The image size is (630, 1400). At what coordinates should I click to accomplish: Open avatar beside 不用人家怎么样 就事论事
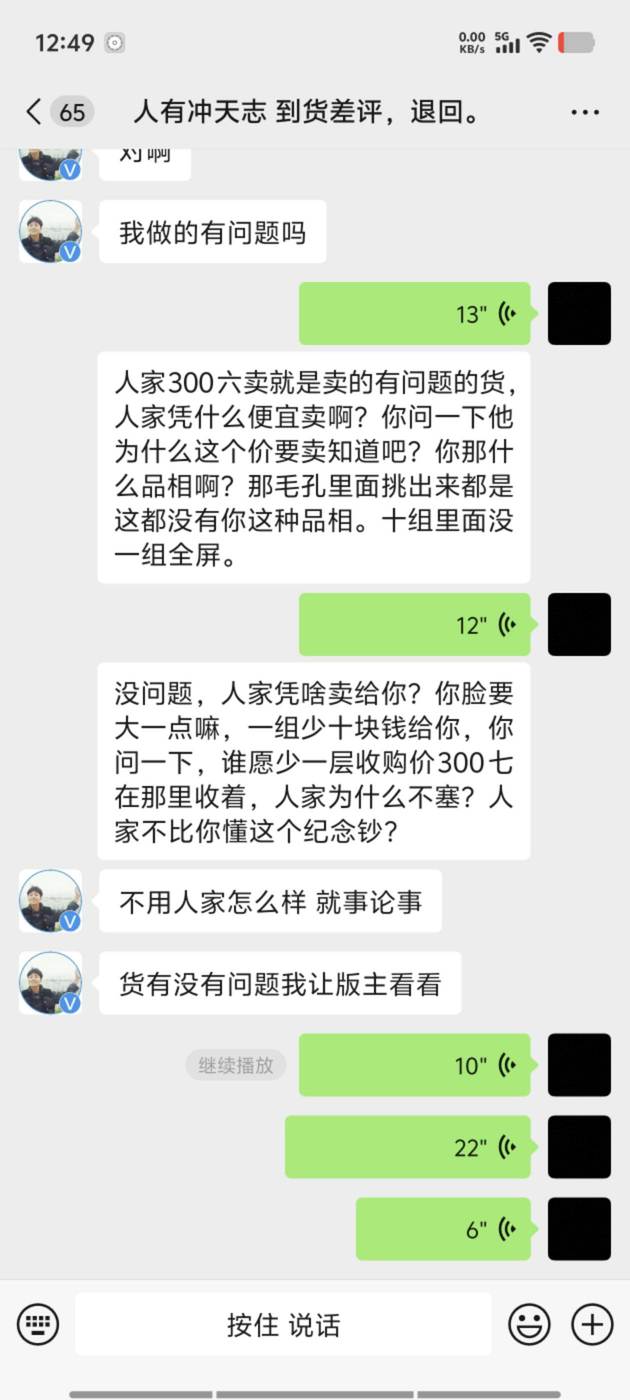tap(51, 901)
